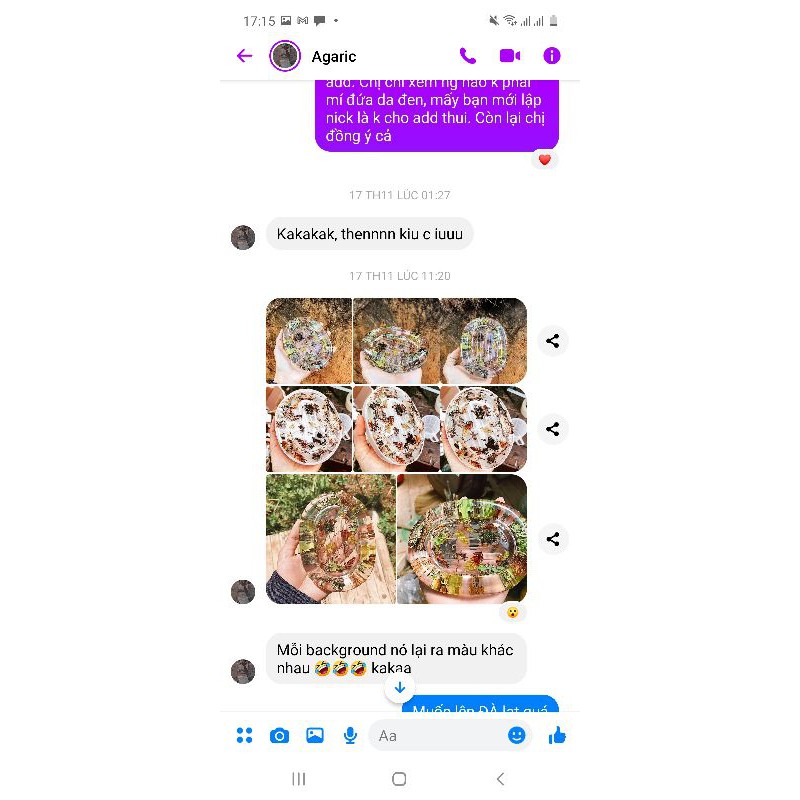800x800 pixels.
Task: Open the large dish photo on right
Action: (x=462, y=539)
